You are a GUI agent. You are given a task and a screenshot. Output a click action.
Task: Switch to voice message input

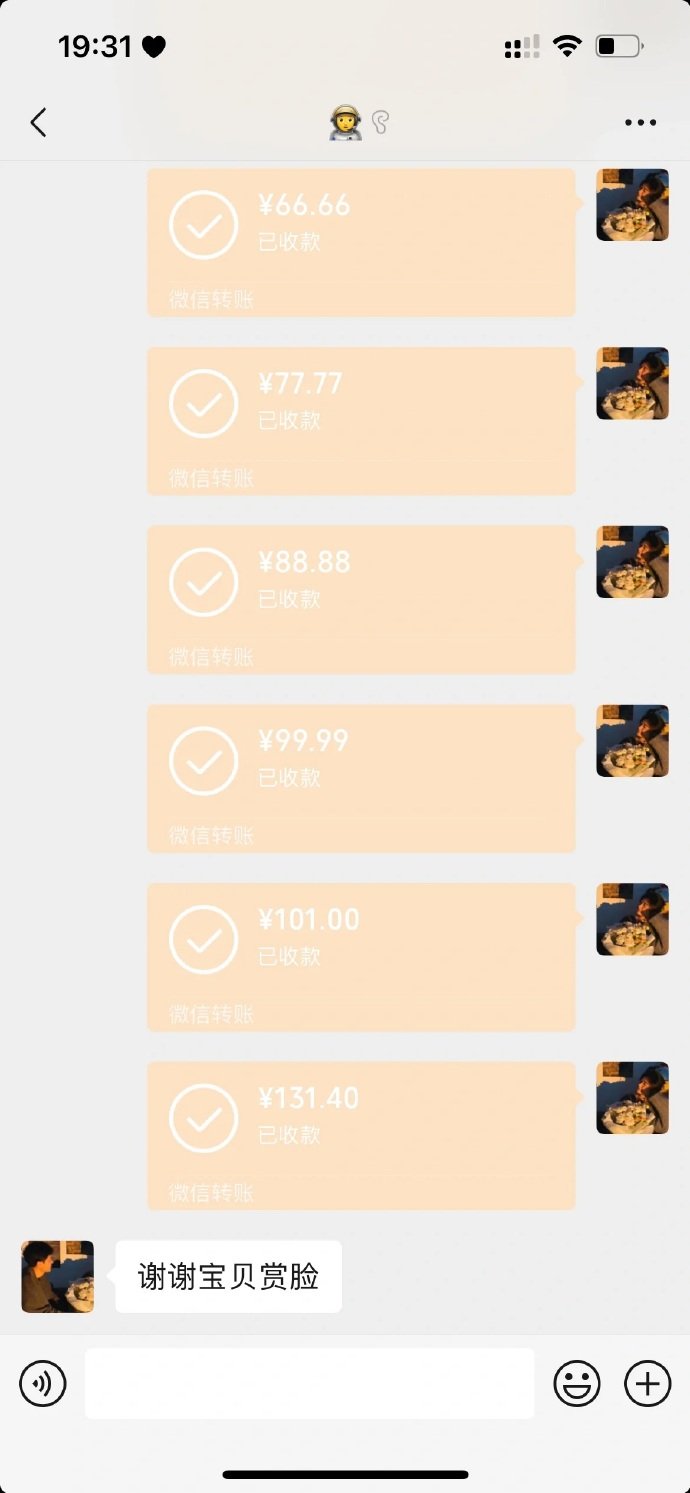pos(43,1384)
